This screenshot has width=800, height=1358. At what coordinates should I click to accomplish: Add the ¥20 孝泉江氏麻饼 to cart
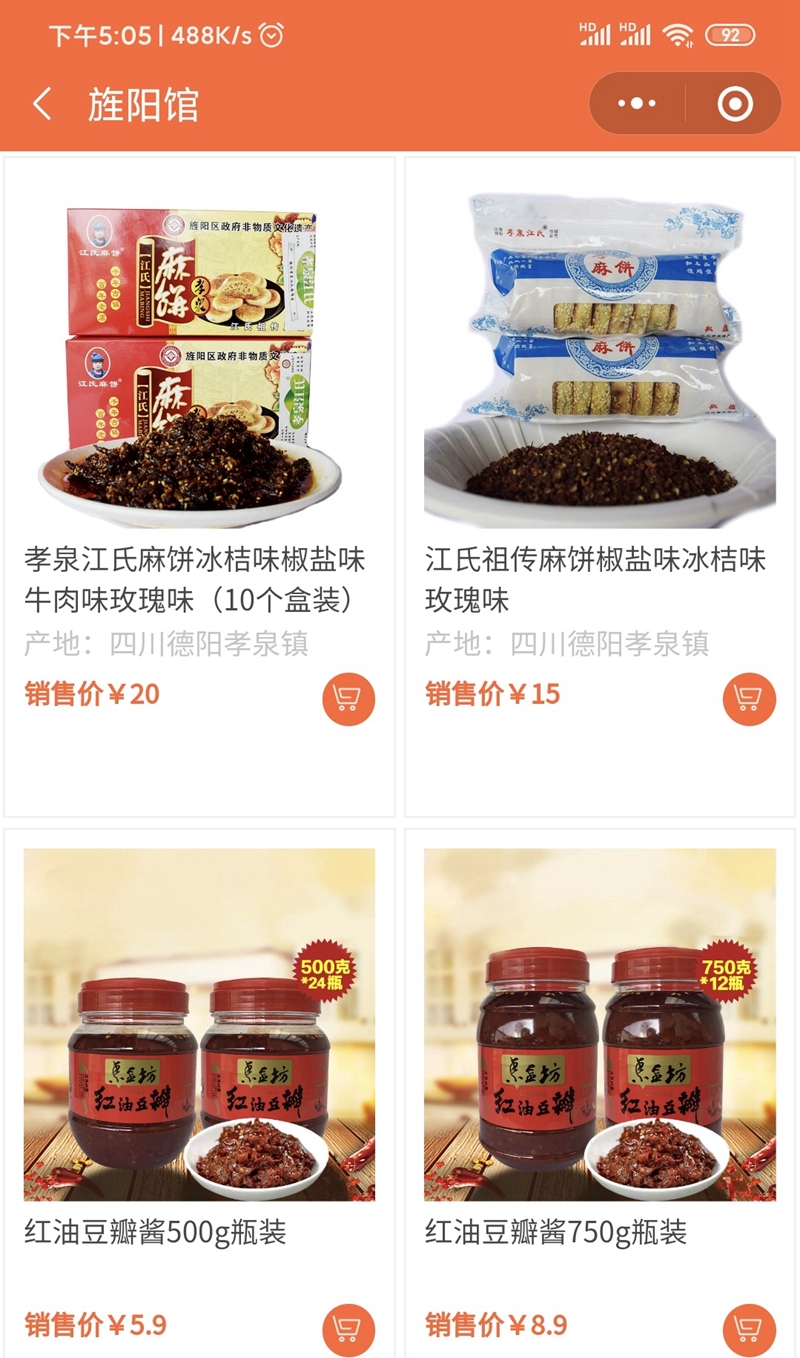tap(348, 699)
